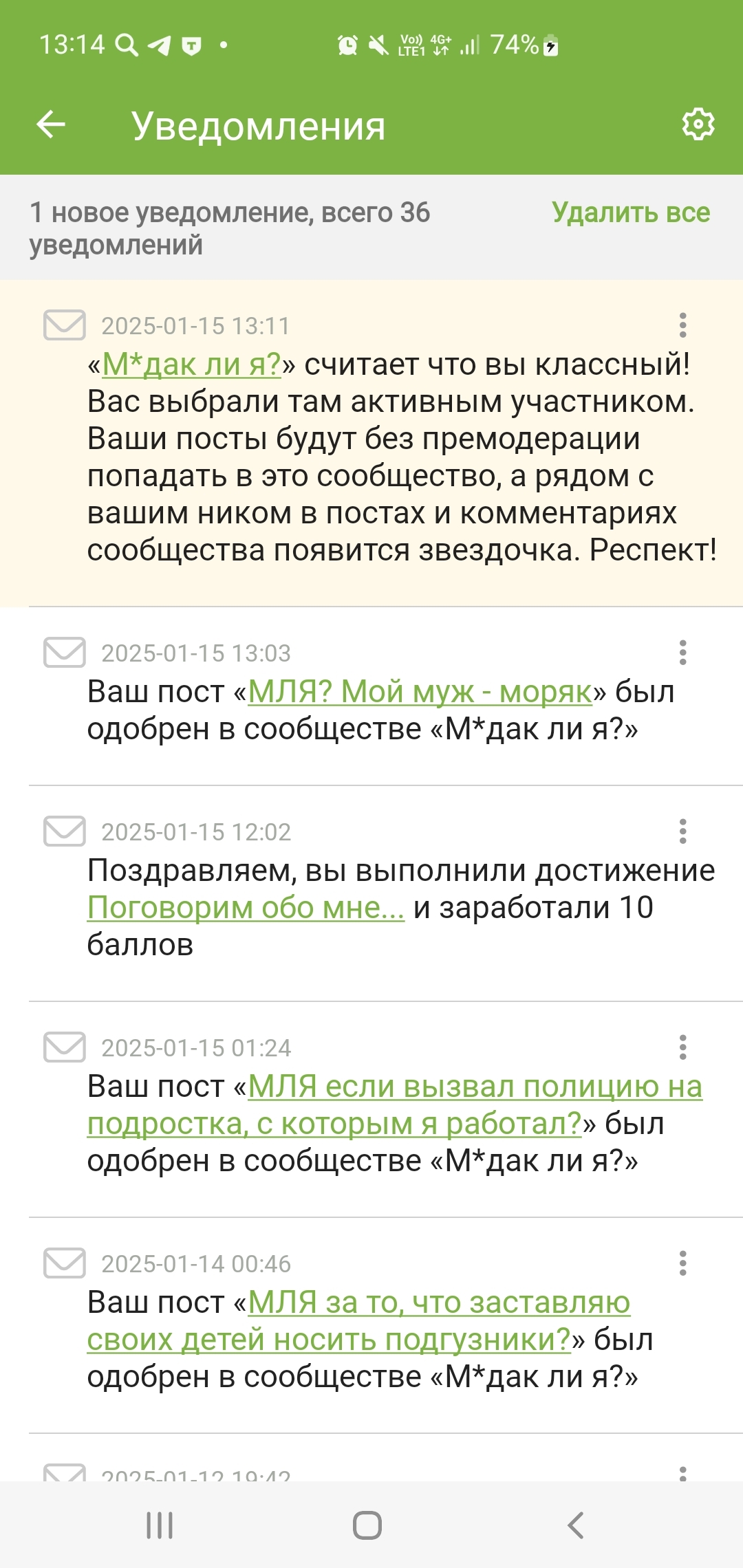Show more options for the 13:03 notification
This screenshot has width=743, height=1568.
682,653
